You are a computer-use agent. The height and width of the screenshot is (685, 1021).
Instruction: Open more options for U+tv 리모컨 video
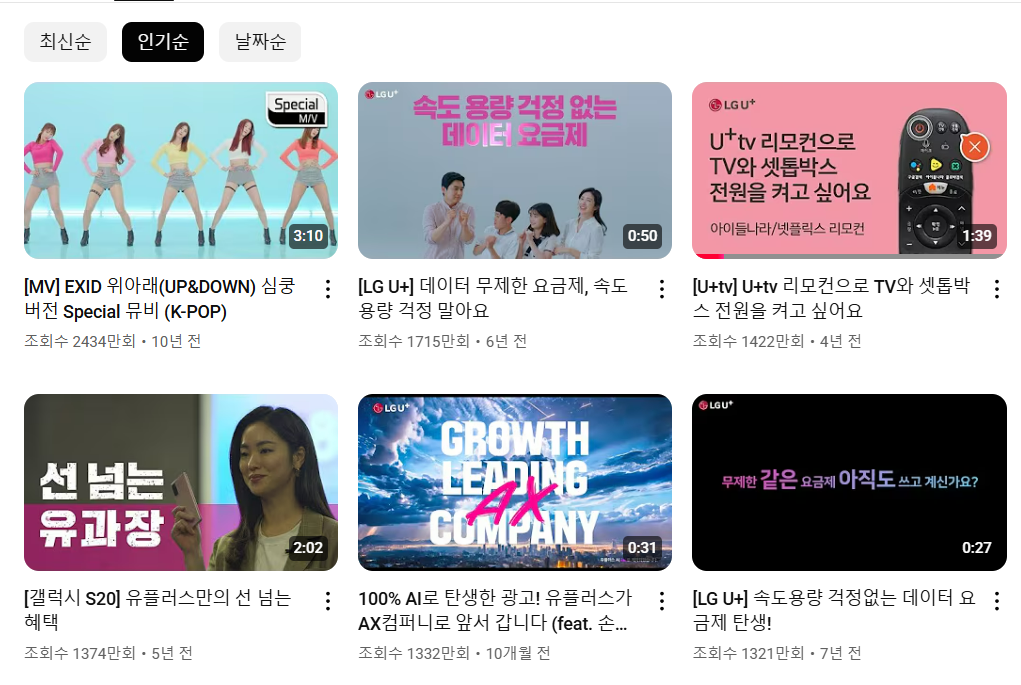click(996, 289)
